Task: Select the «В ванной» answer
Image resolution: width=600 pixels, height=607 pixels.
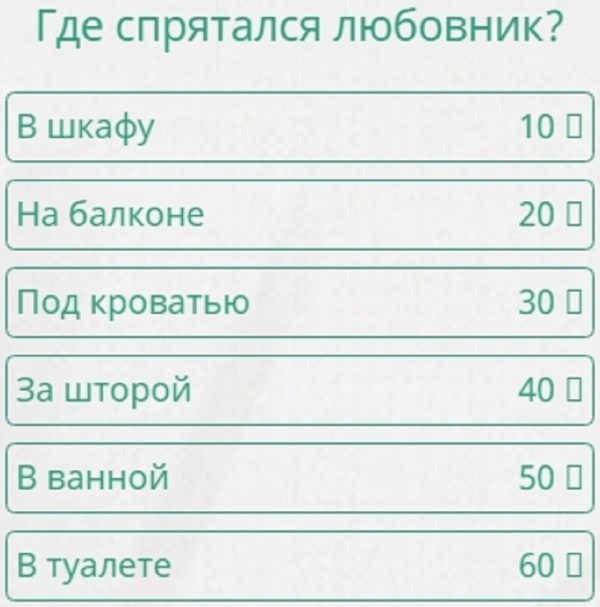Action: [x=300, y=478]
